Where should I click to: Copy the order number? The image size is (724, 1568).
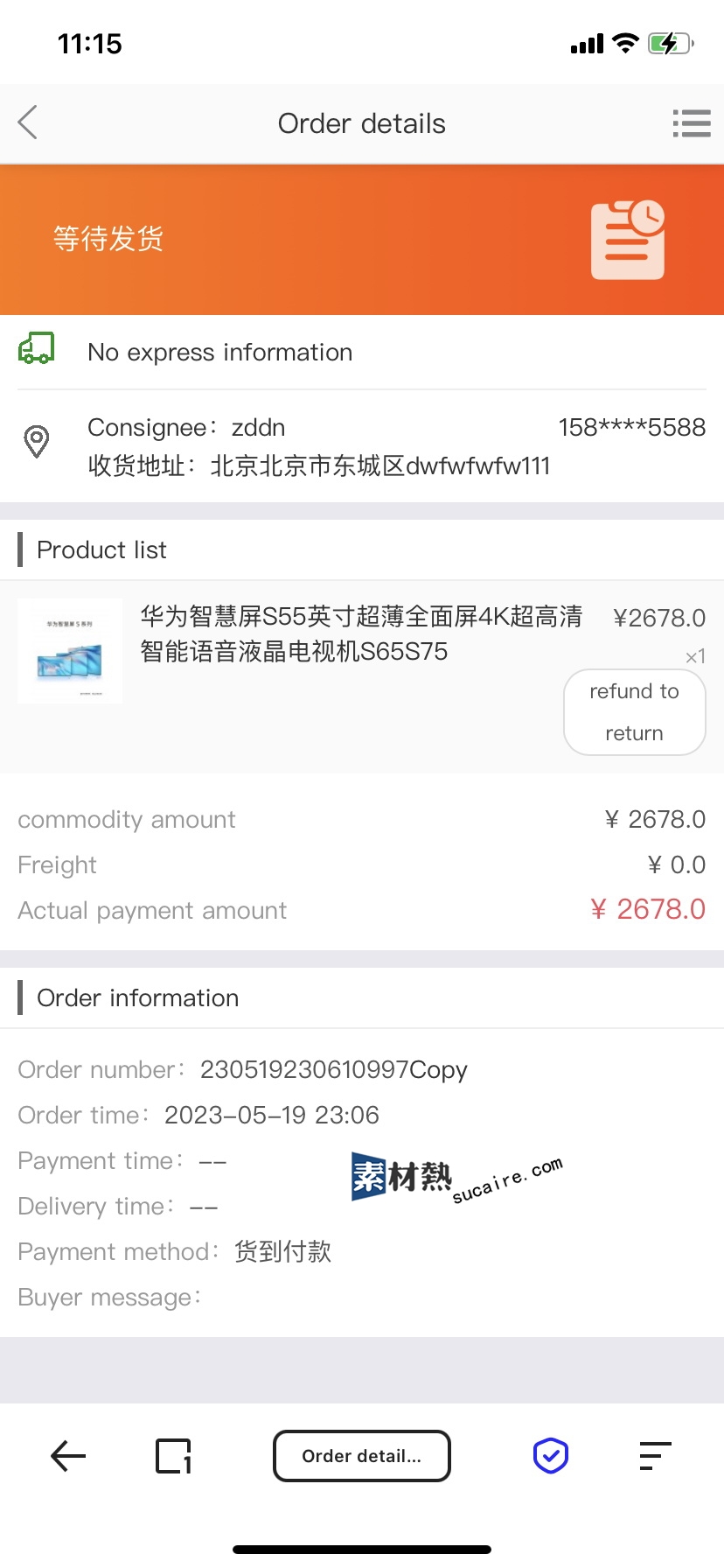[439, 1070]
